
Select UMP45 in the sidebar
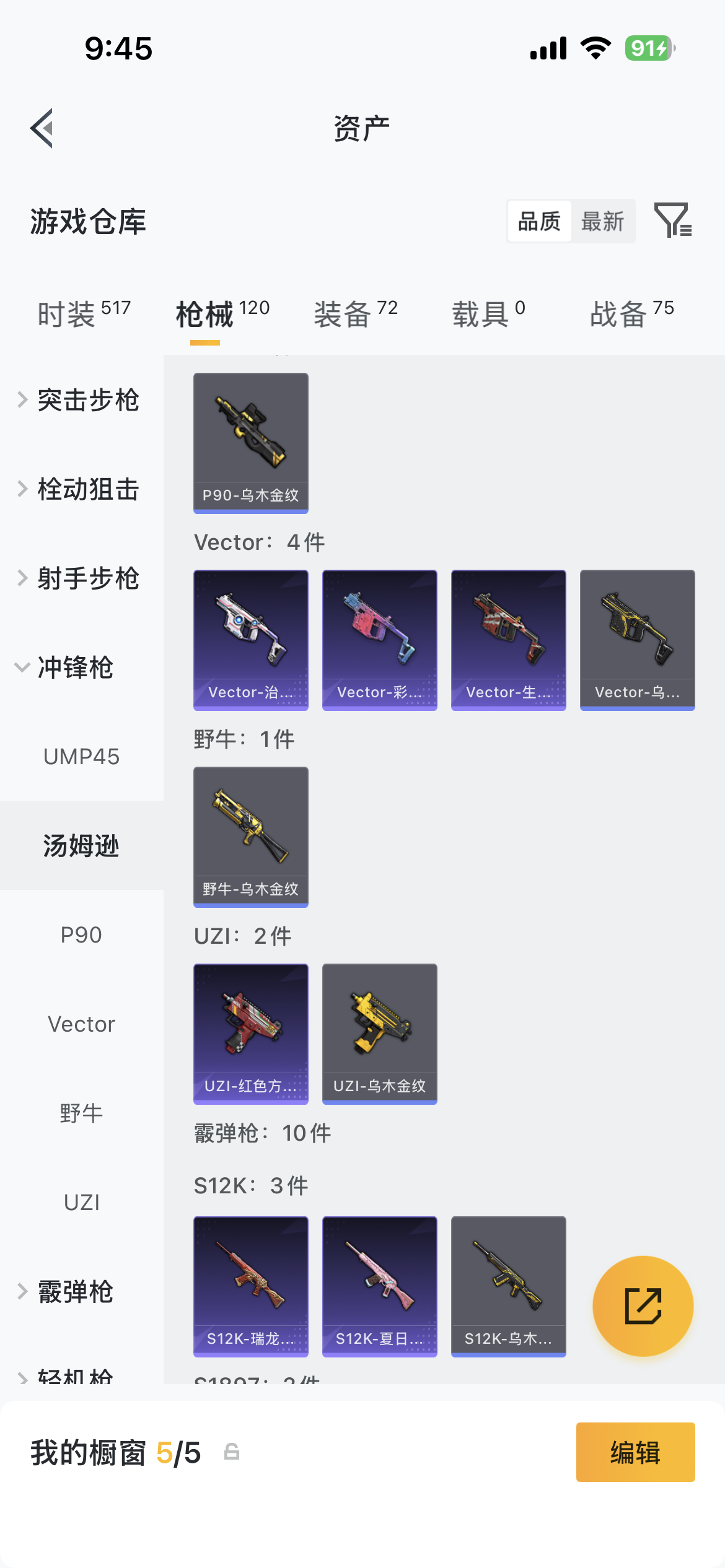point(81,757)
